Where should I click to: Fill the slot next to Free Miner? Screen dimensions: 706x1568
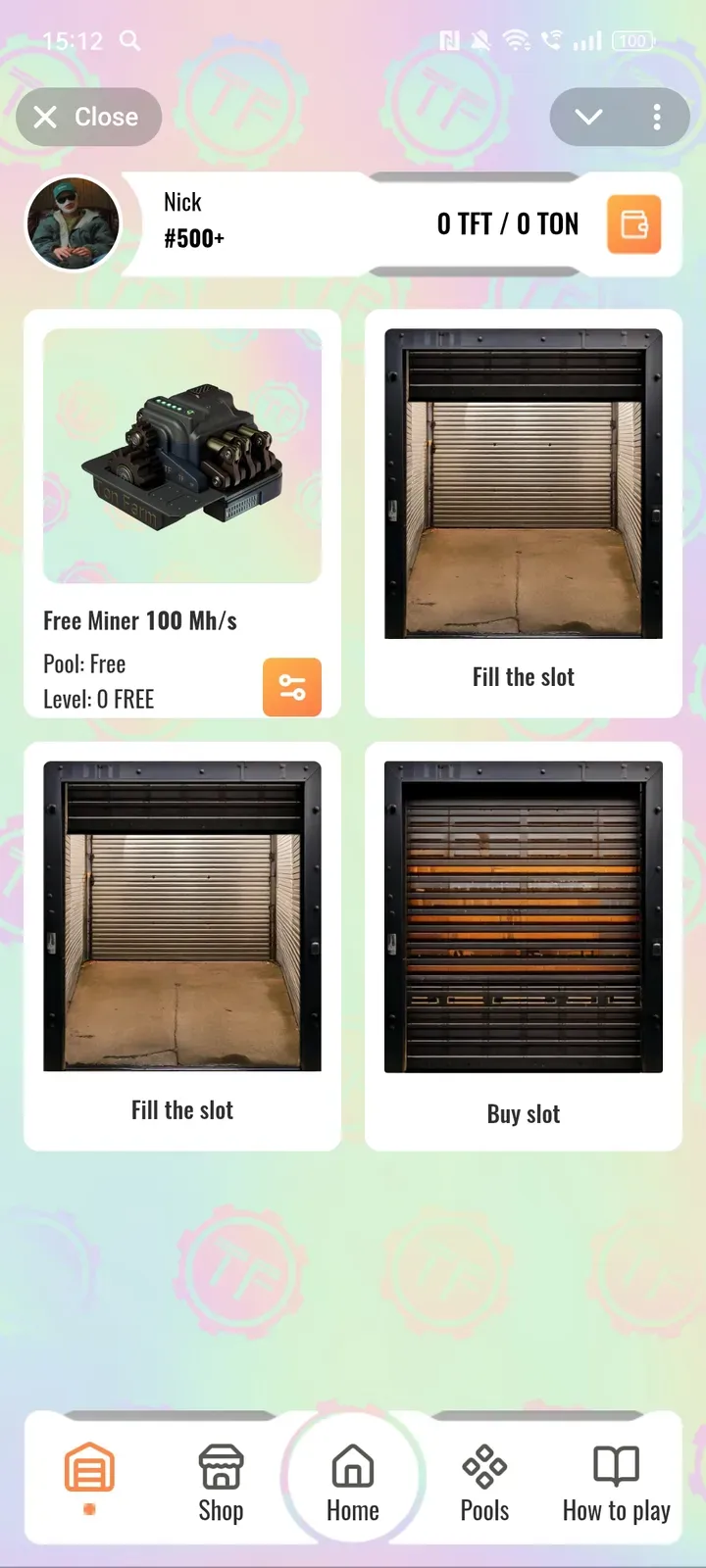click(524, 514)
